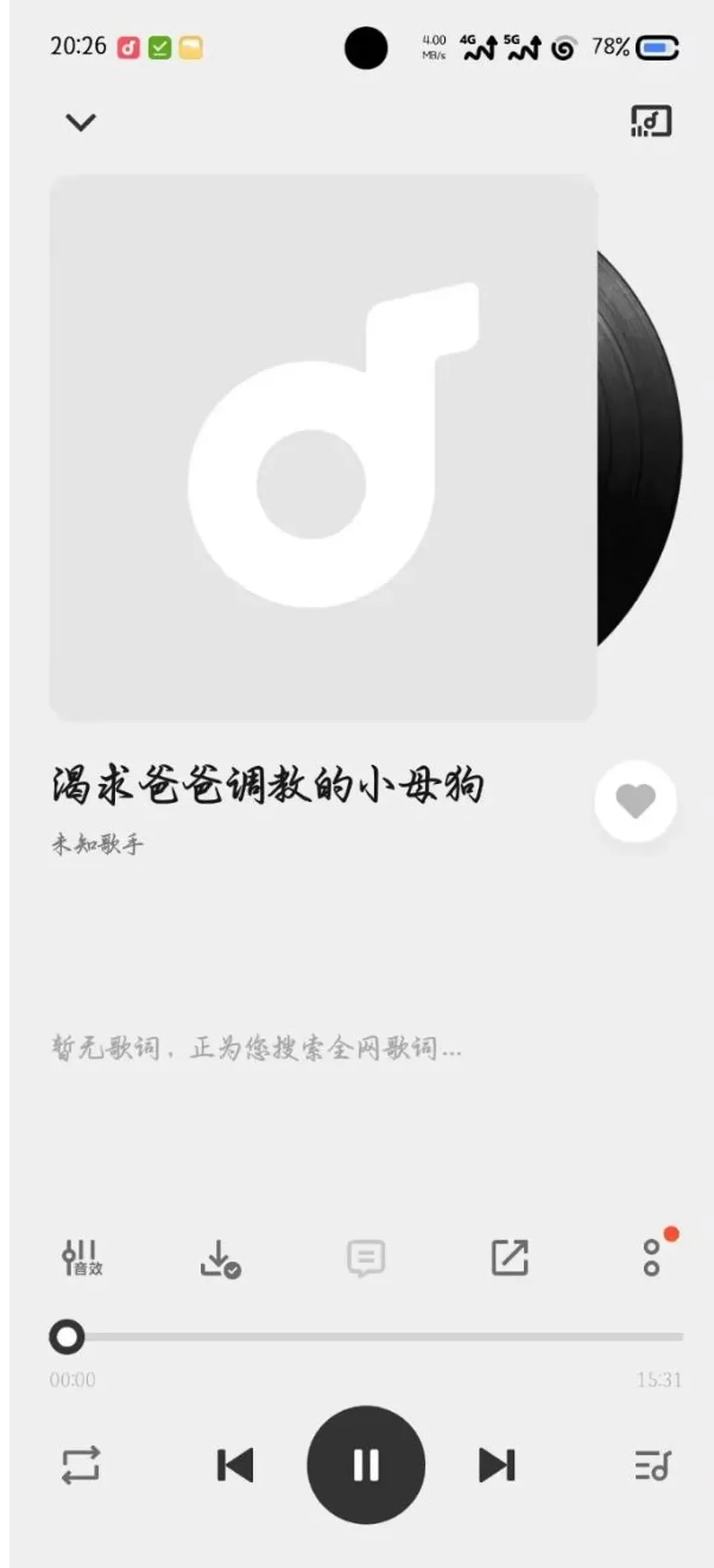Like this song with the heart button
Image resolution: width=714 pixels, height=1568 pixels.
click(635, 801)
